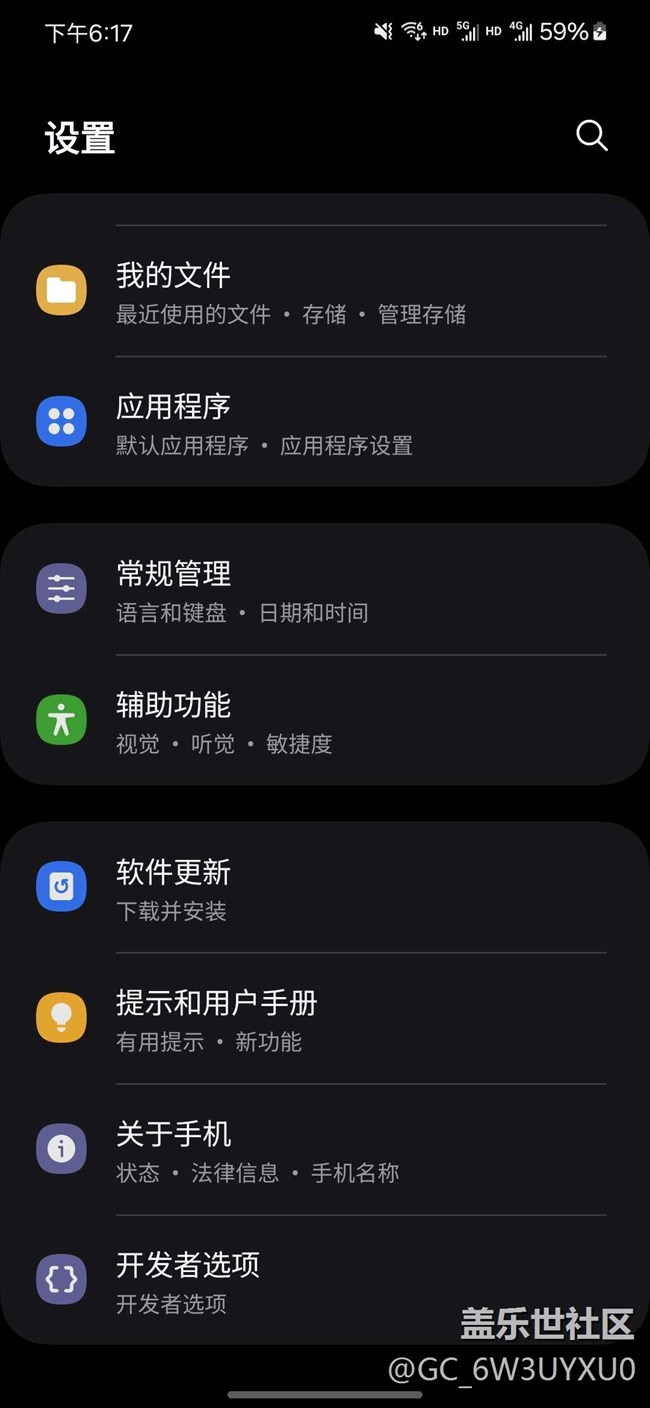
Task: Open 关于手机 information
Action: (324, 1151)
